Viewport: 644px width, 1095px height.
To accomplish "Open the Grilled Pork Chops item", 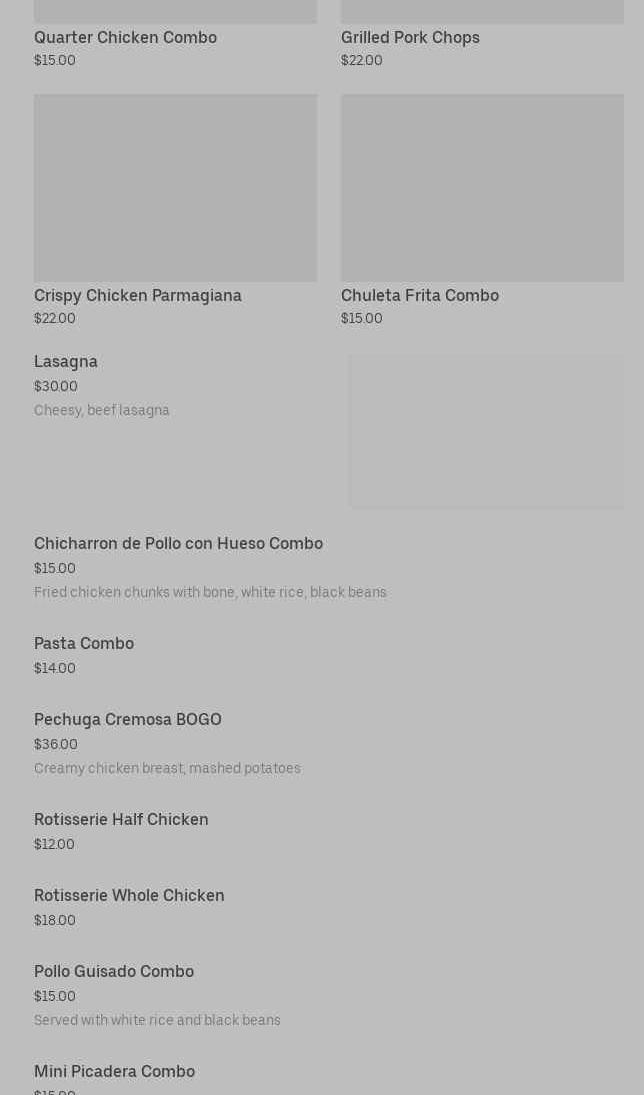I will [x=410, y=38].
